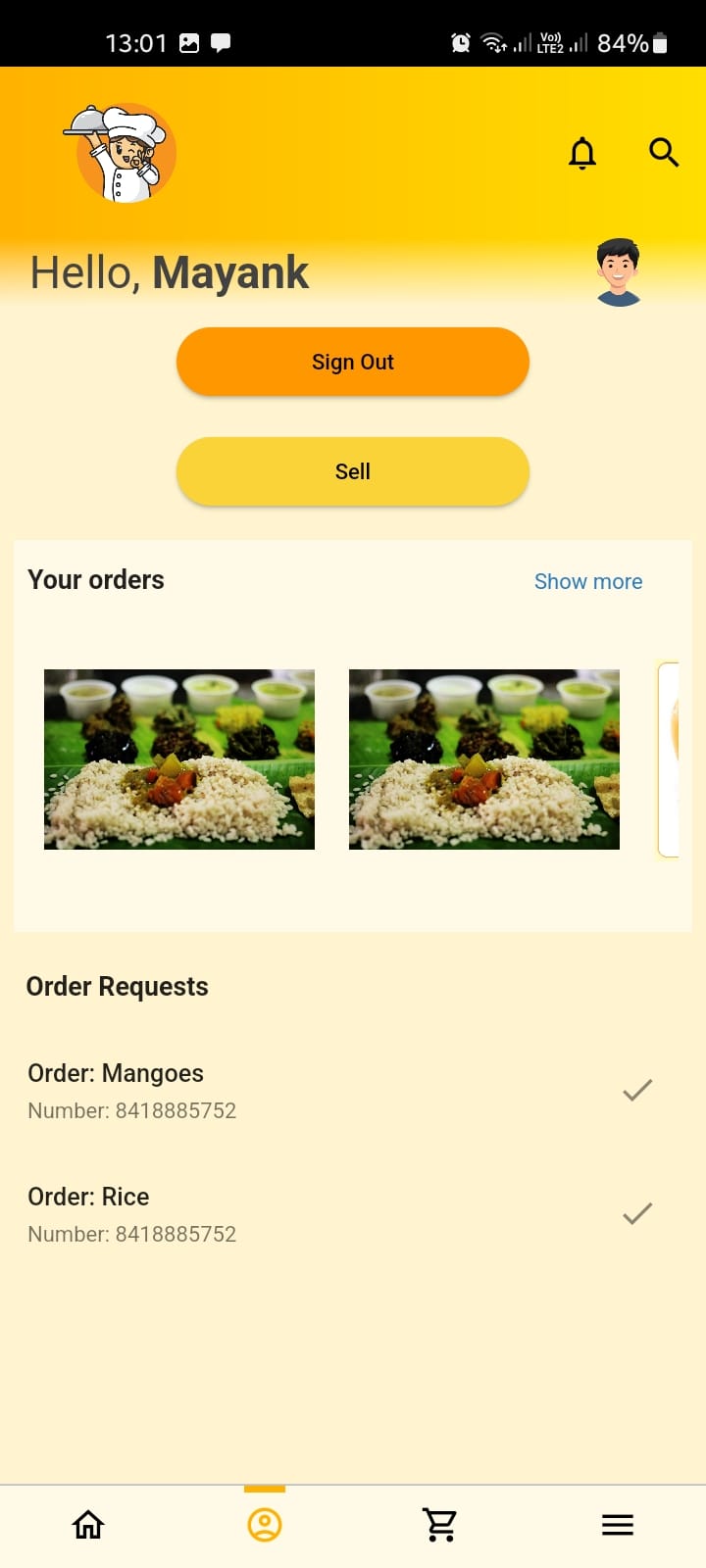Approve the Rice order request
The height and width of the screenshot is (1568, 706).
[636, 1213]
